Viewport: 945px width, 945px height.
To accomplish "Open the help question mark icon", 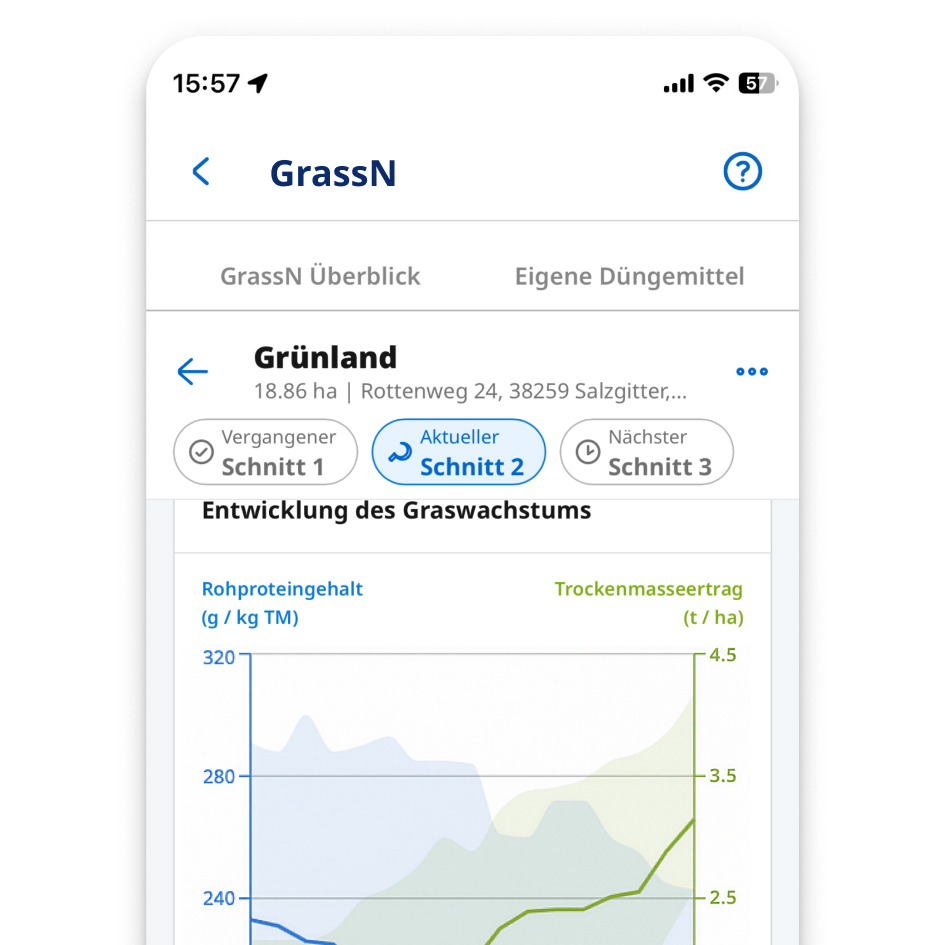I will click(x=742, y=172).
